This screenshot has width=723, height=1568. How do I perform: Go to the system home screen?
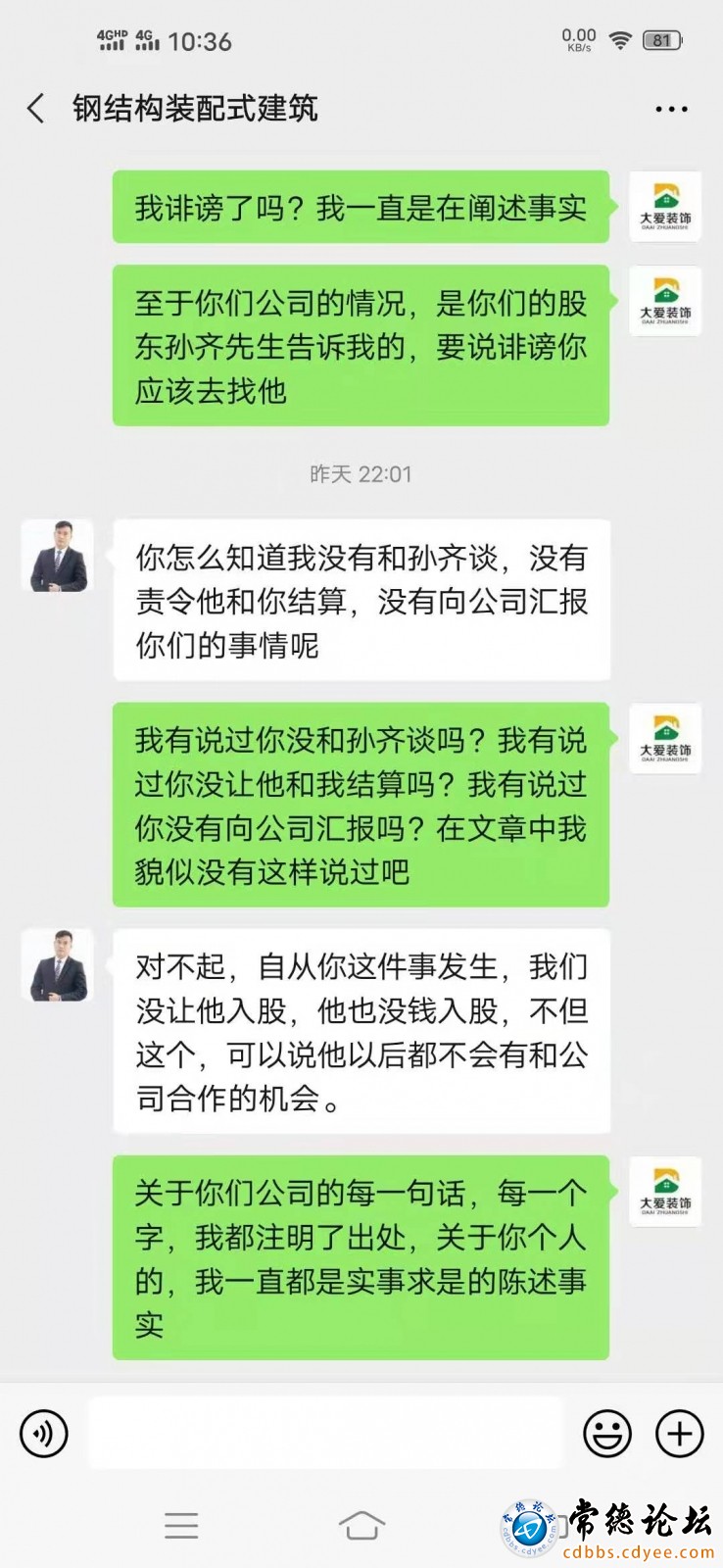[361, 1525]
